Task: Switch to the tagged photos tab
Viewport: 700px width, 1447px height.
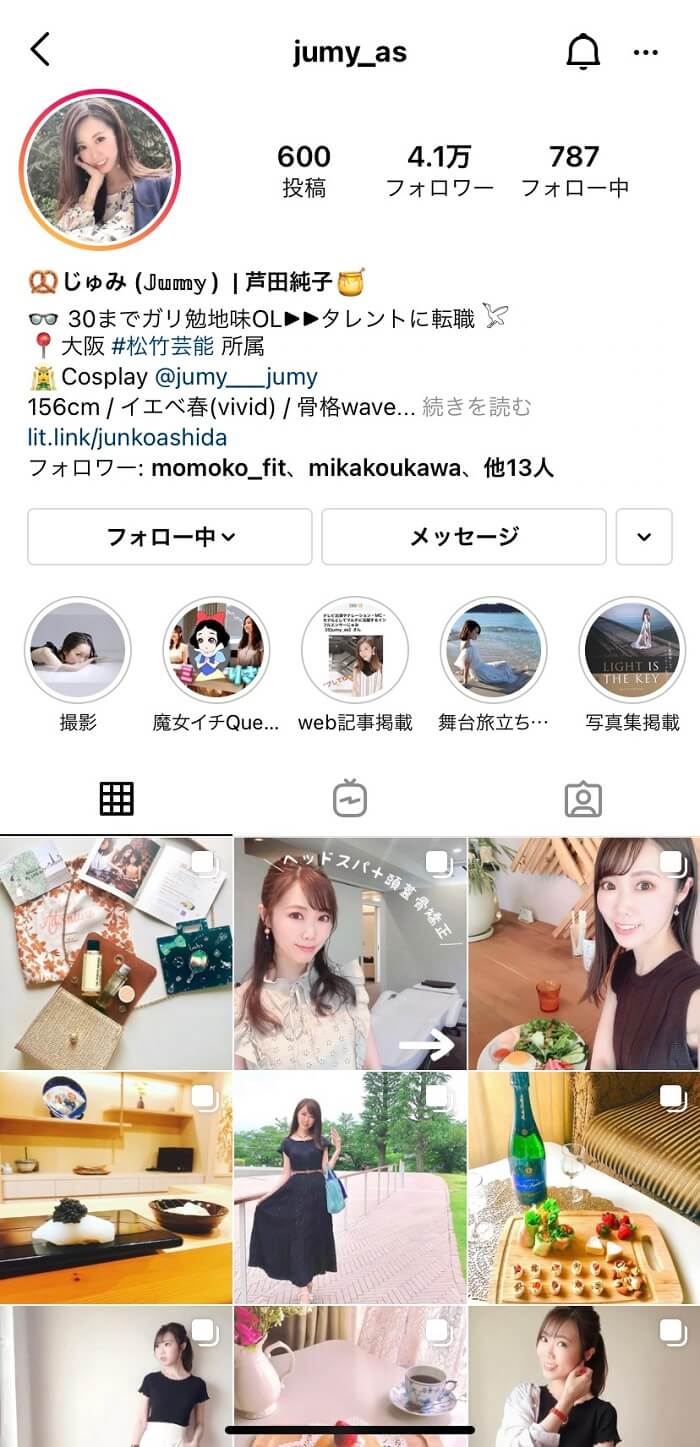Action: (x=582, y=798)
